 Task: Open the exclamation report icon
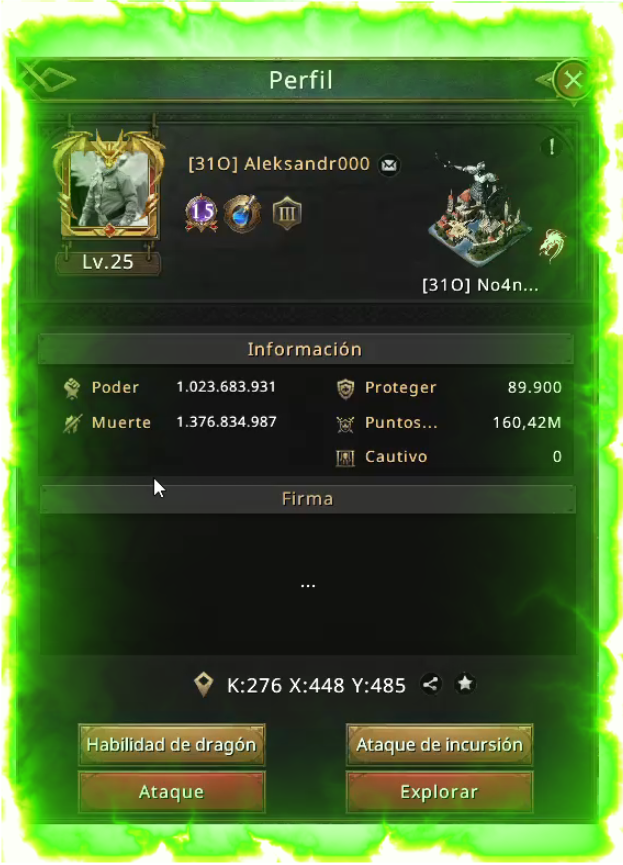pos(551,147)
